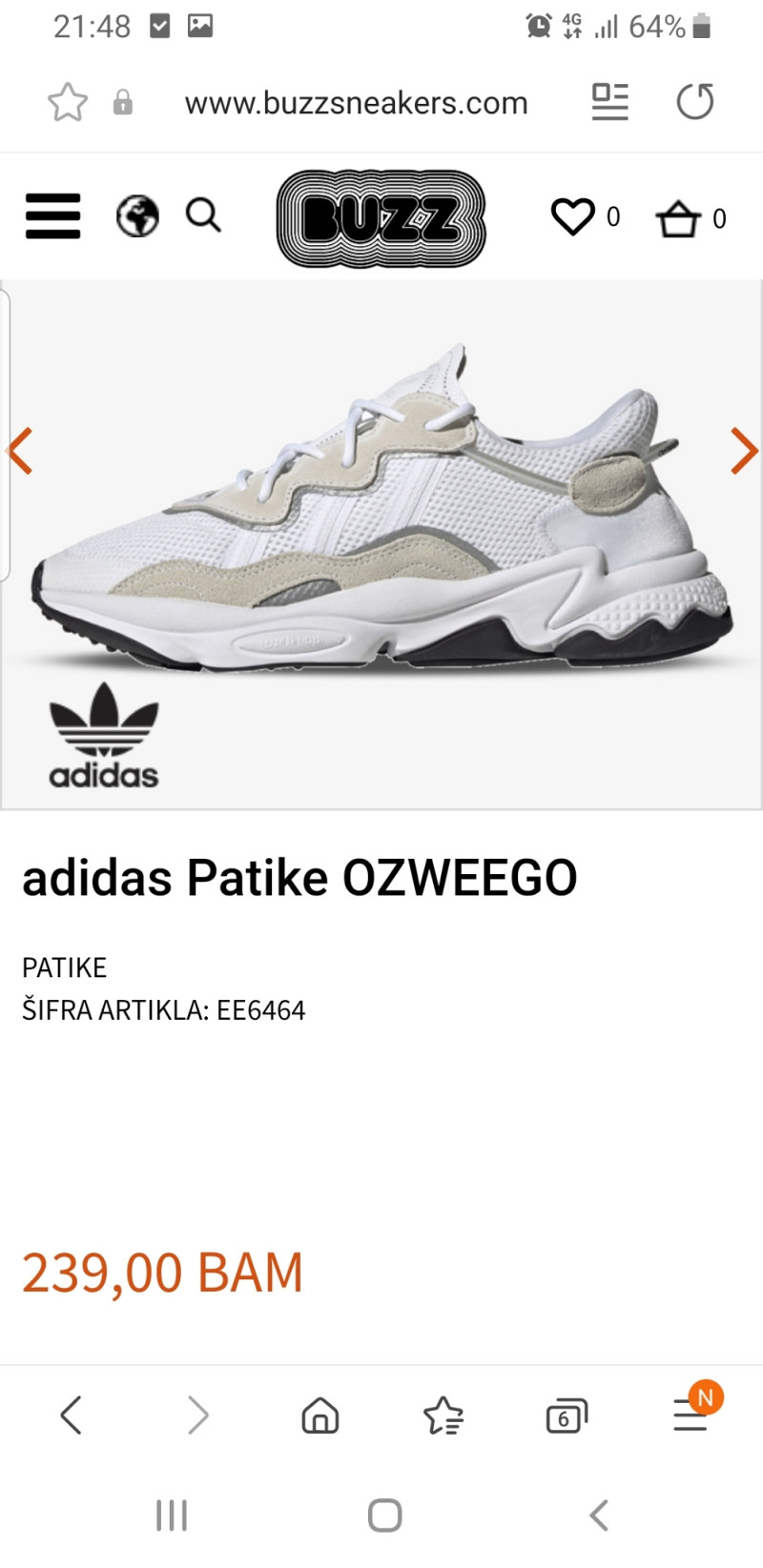Open the shopping basket
This screenshot has height=1568, width=763.
click(678, 218)
